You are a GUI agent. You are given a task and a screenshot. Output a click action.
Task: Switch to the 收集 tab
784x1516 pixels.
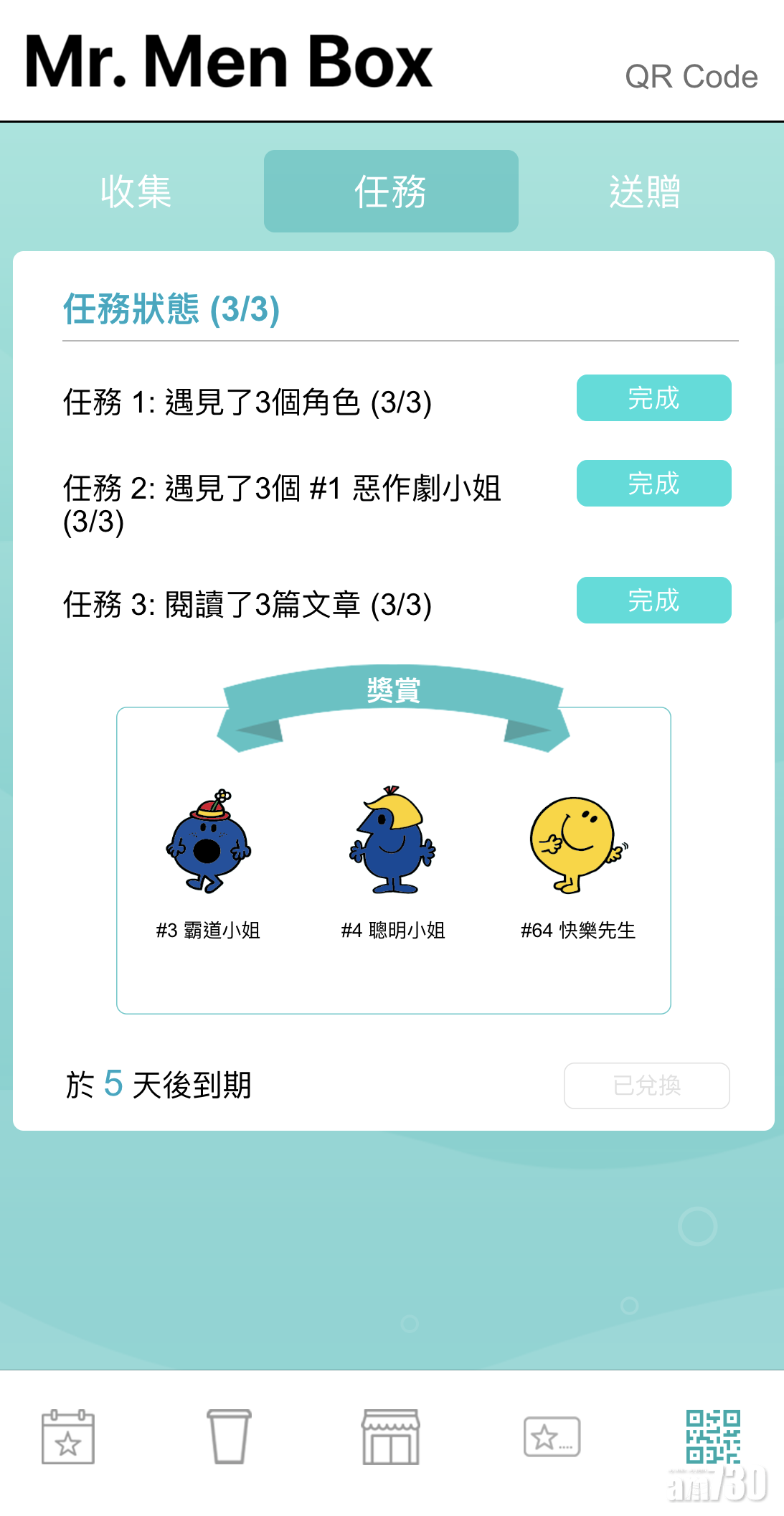(136, 192)
